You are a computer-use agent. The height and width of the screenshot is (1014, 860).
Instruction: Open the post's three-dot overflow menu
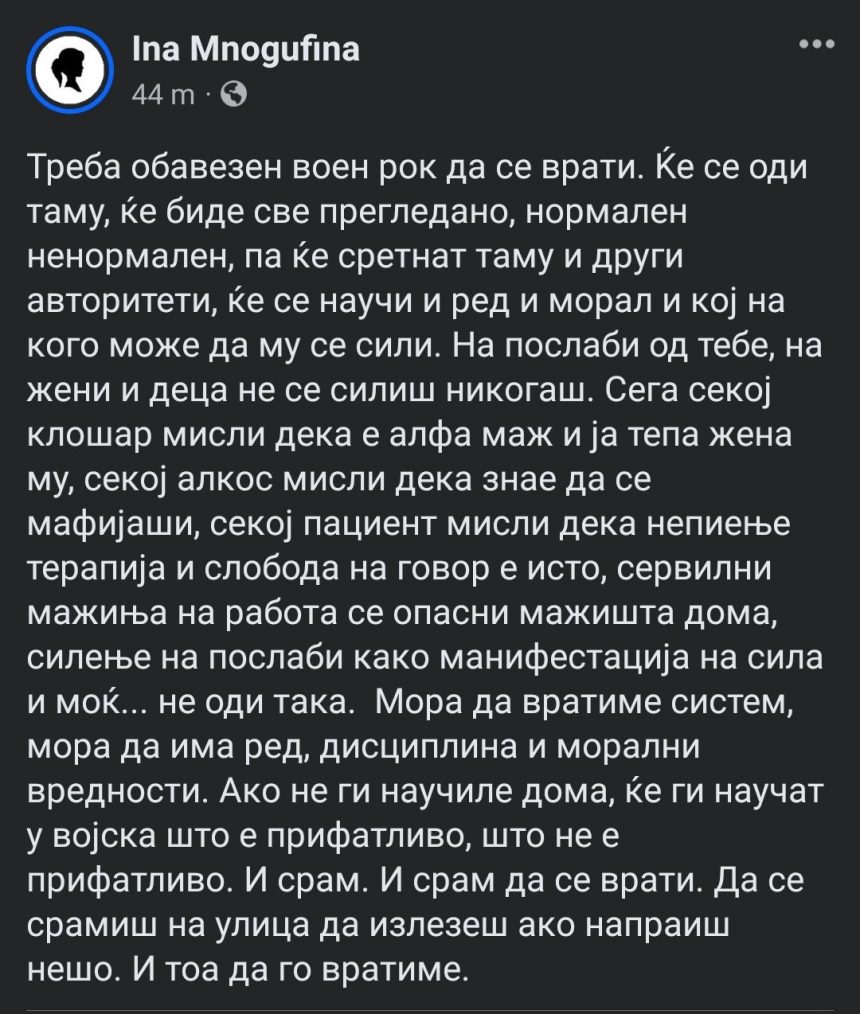click(818, 45)
